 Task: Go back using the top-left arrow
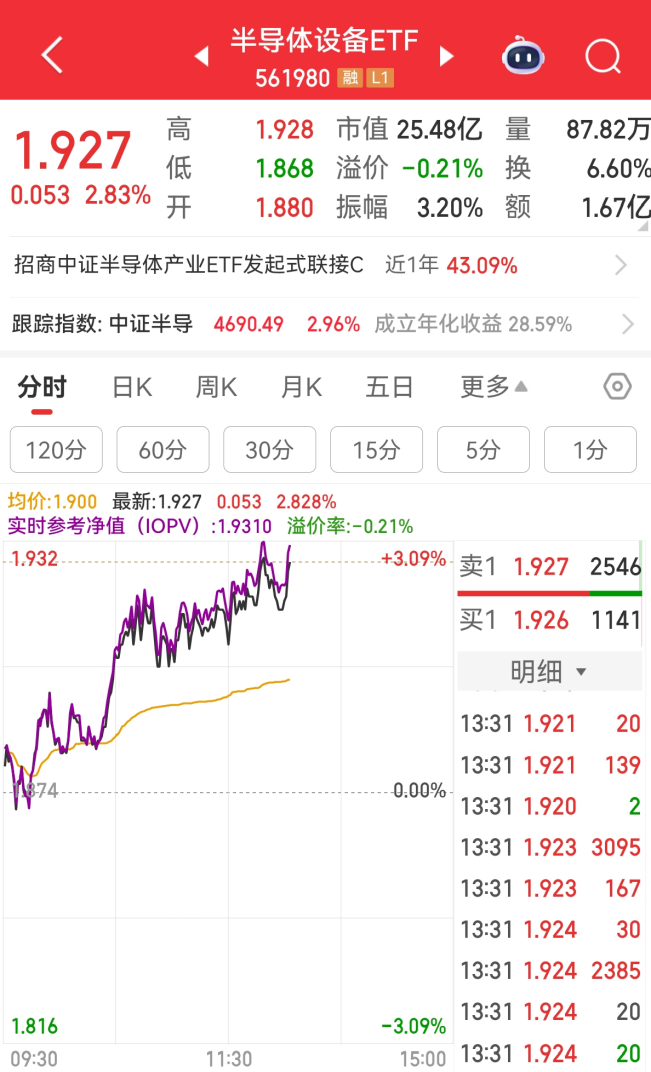coord(52,55)
